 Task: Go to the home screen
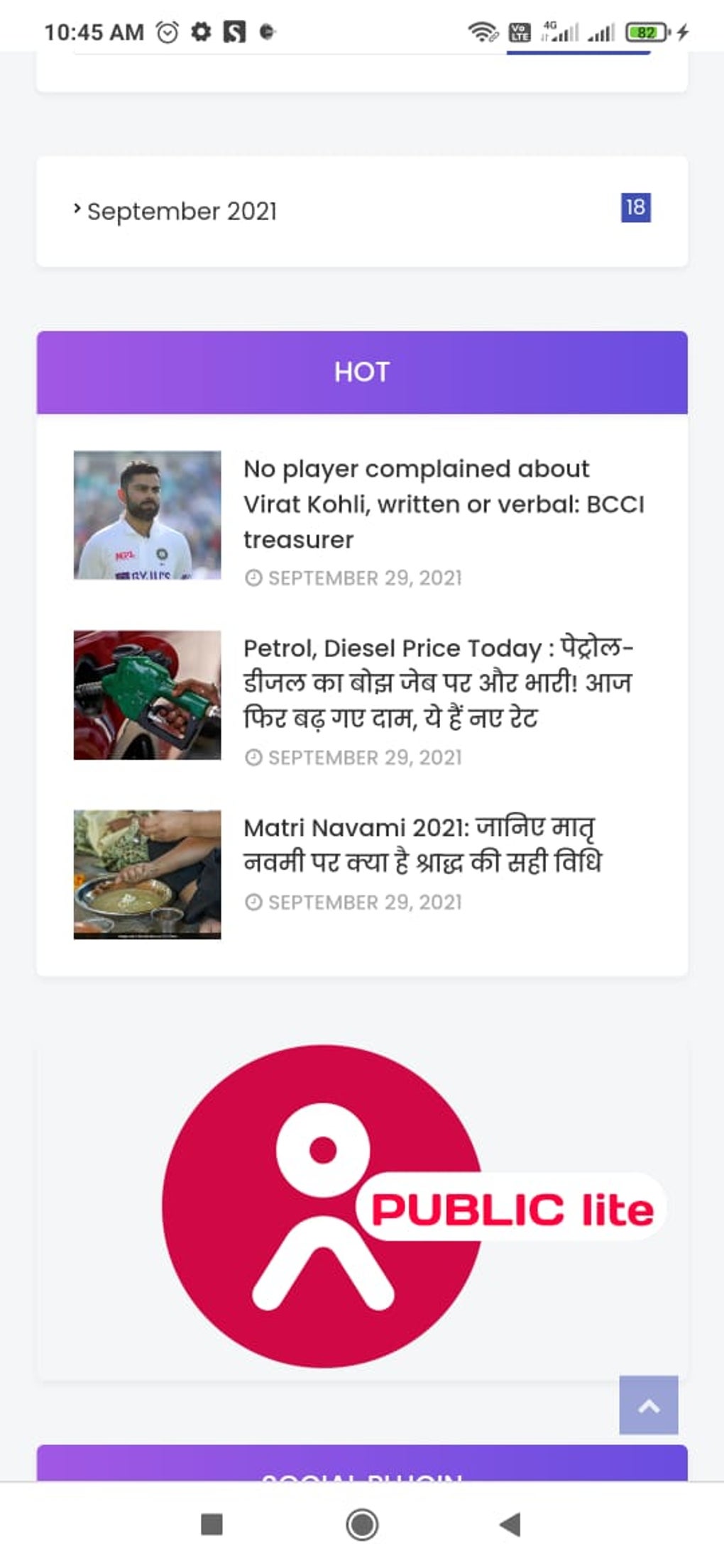pos(362,1524)
